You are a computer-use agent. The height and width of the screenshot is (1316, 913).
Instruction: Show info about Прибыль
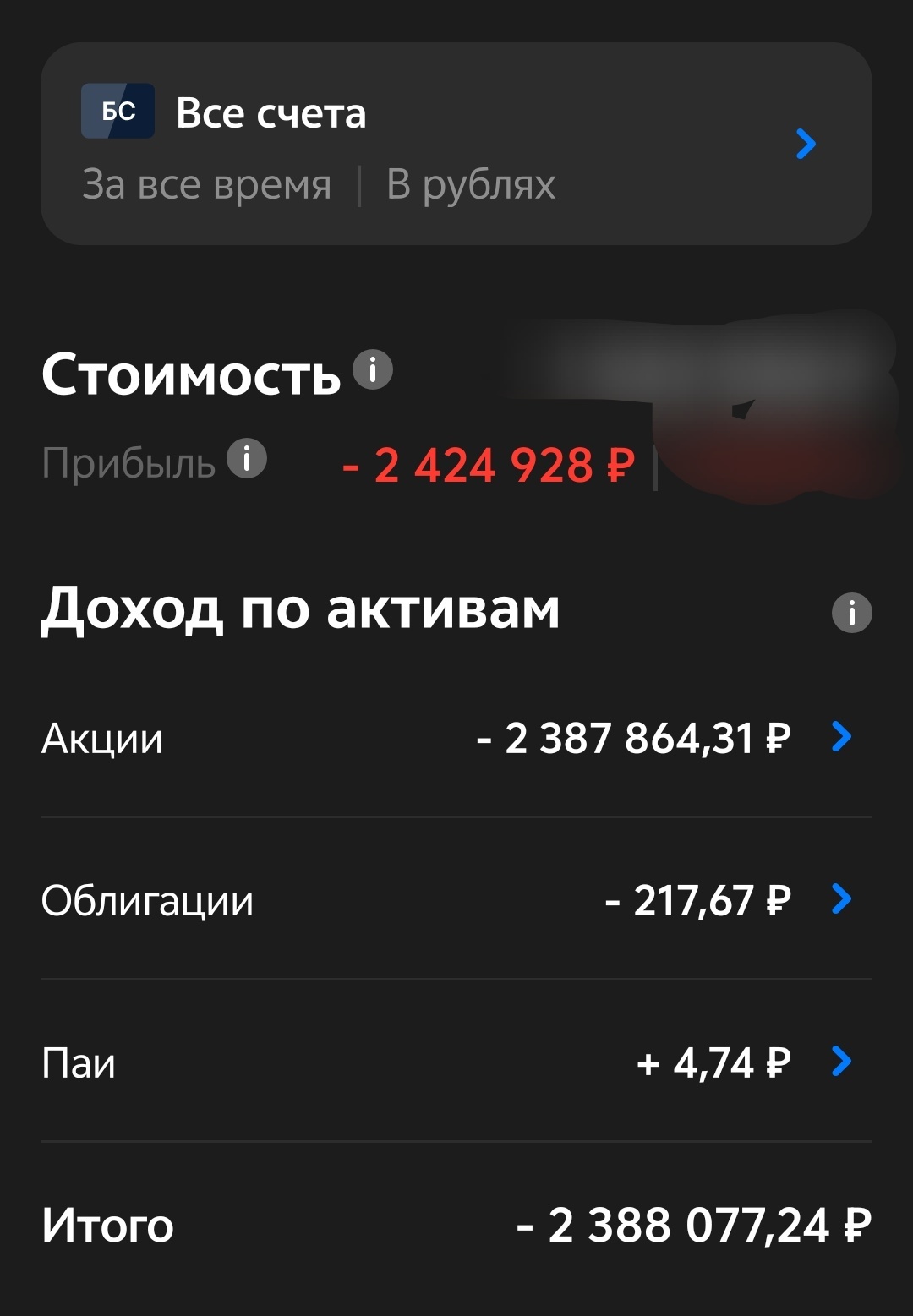pyautogui.click(x=247, y=459)
